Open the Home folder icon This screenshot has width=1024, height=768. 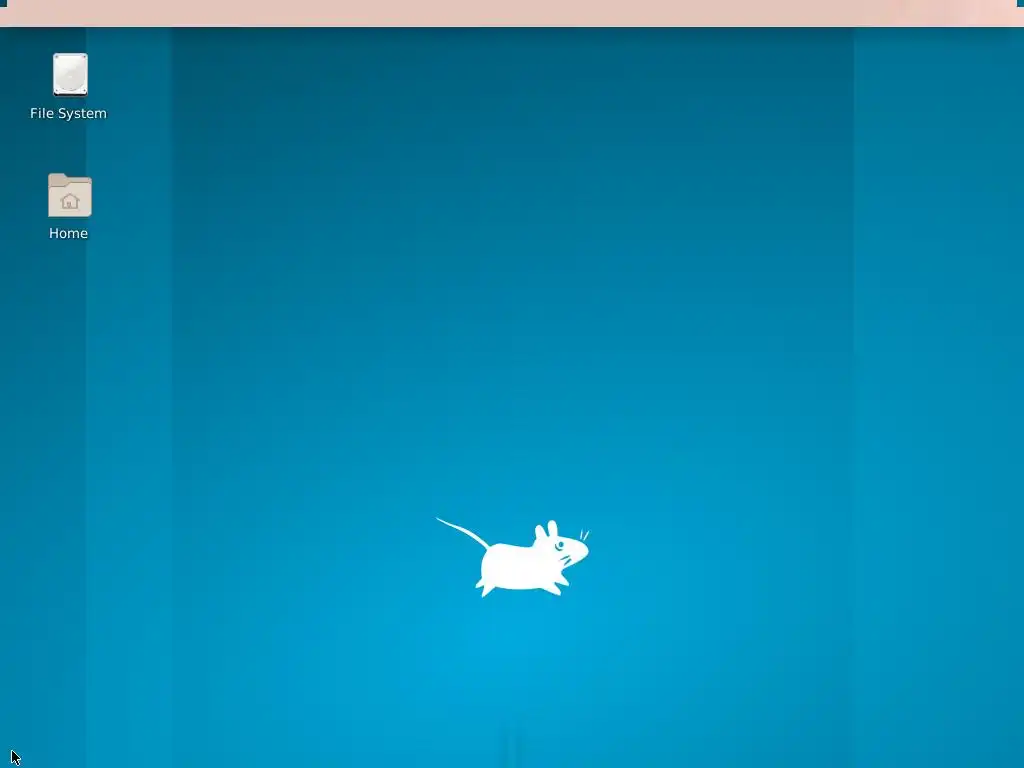(69, 196)
